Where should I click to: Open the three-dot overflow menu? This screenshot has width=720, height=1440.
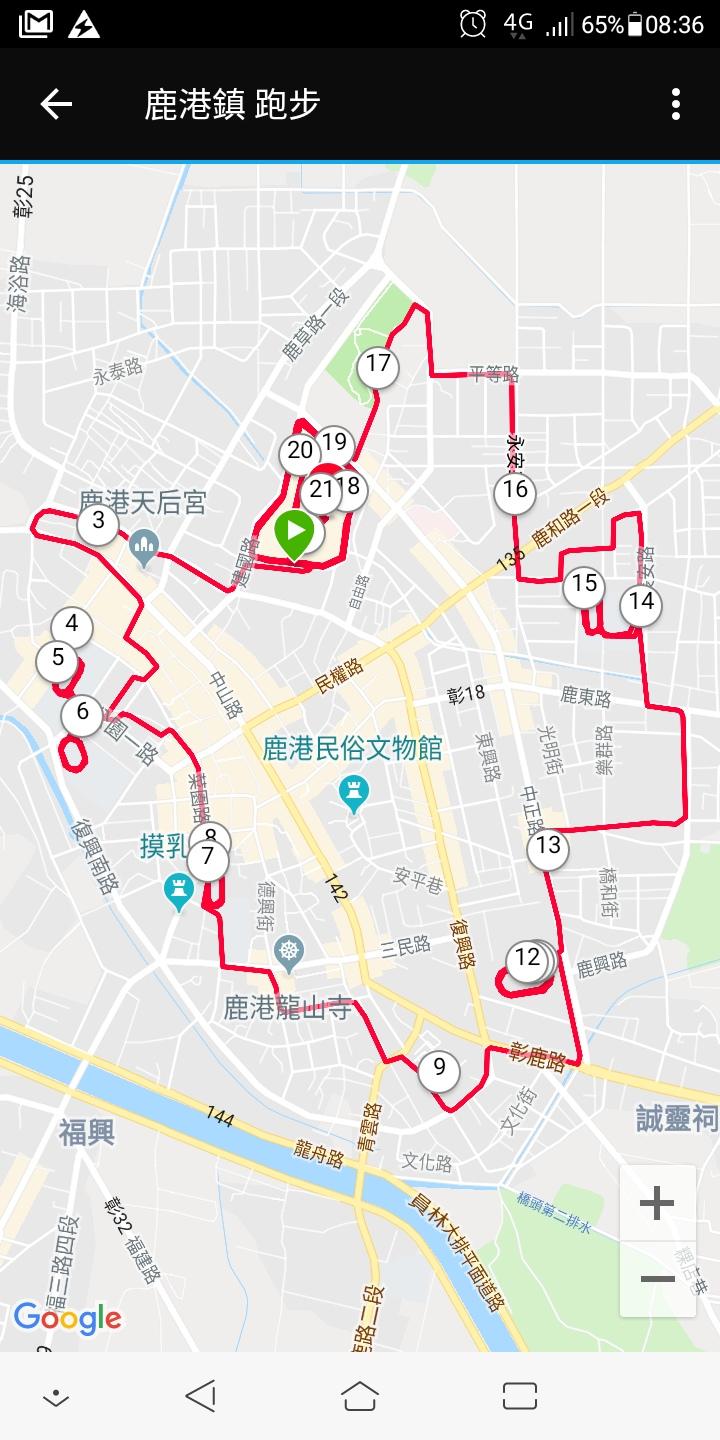coord(676,104)
